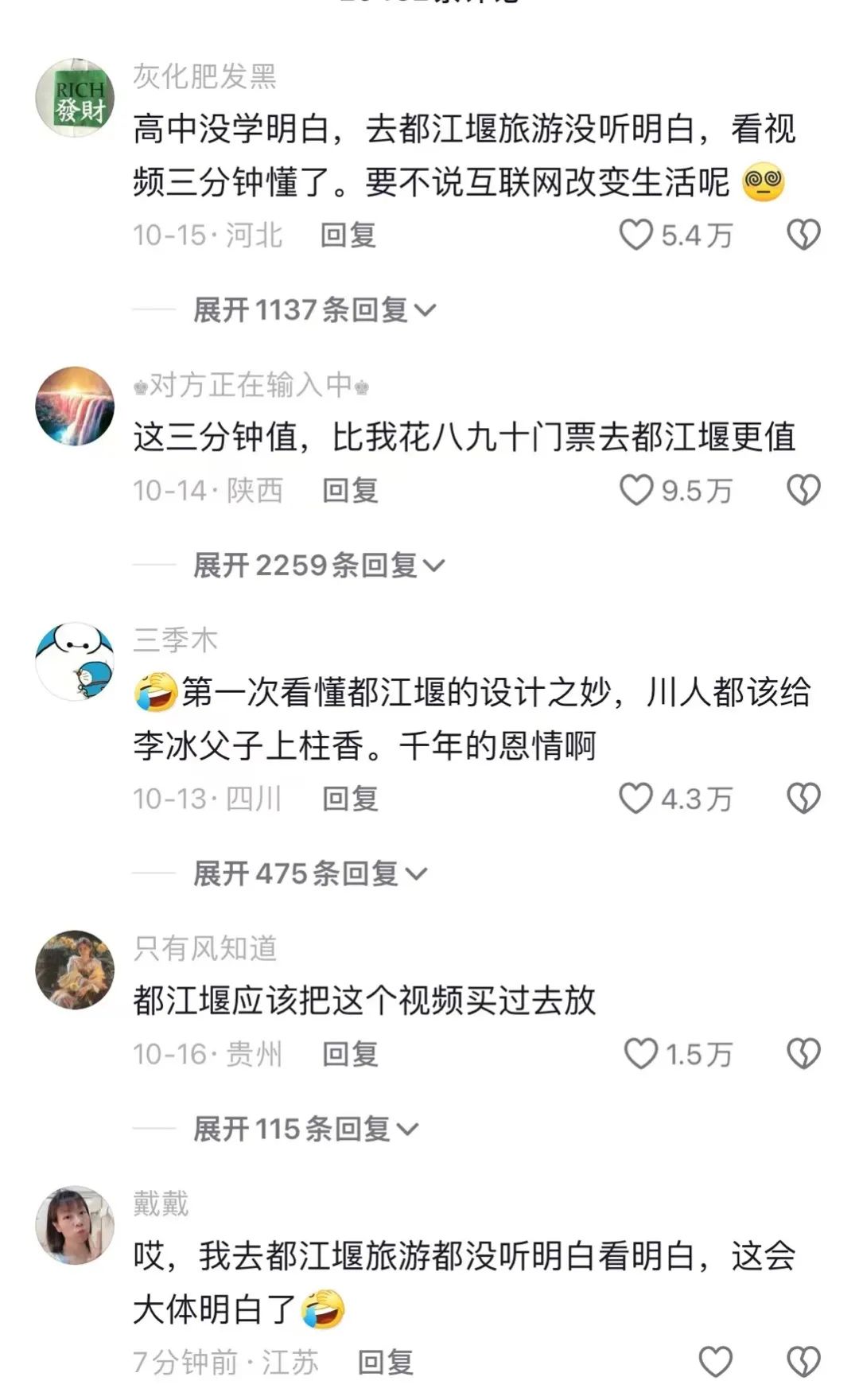Expand 475 replies
The width and height of the screenshot is (859, 1400).
tap(310, 873)
